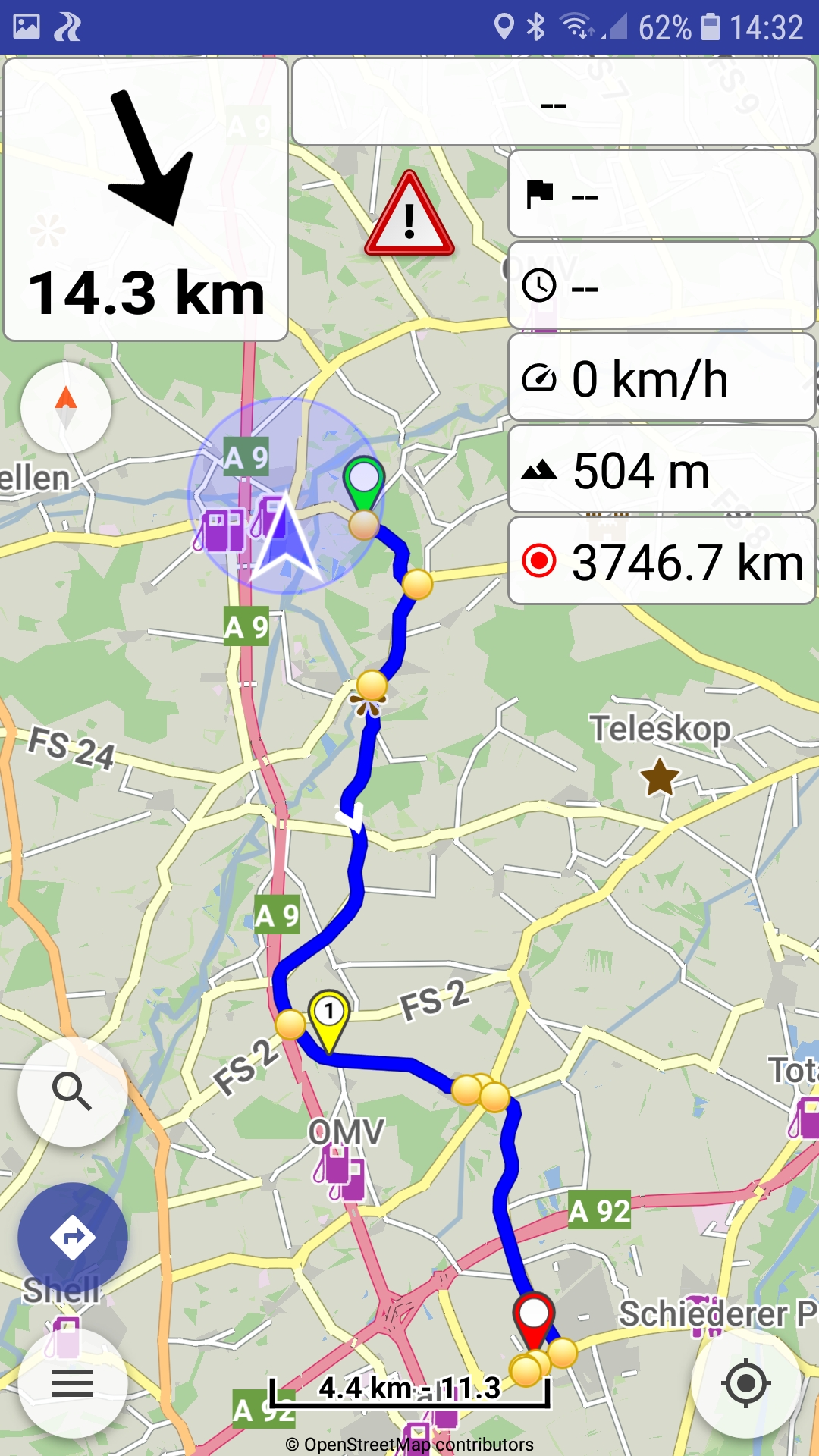
Task: Open the map search
Action: pos(72,1091)
